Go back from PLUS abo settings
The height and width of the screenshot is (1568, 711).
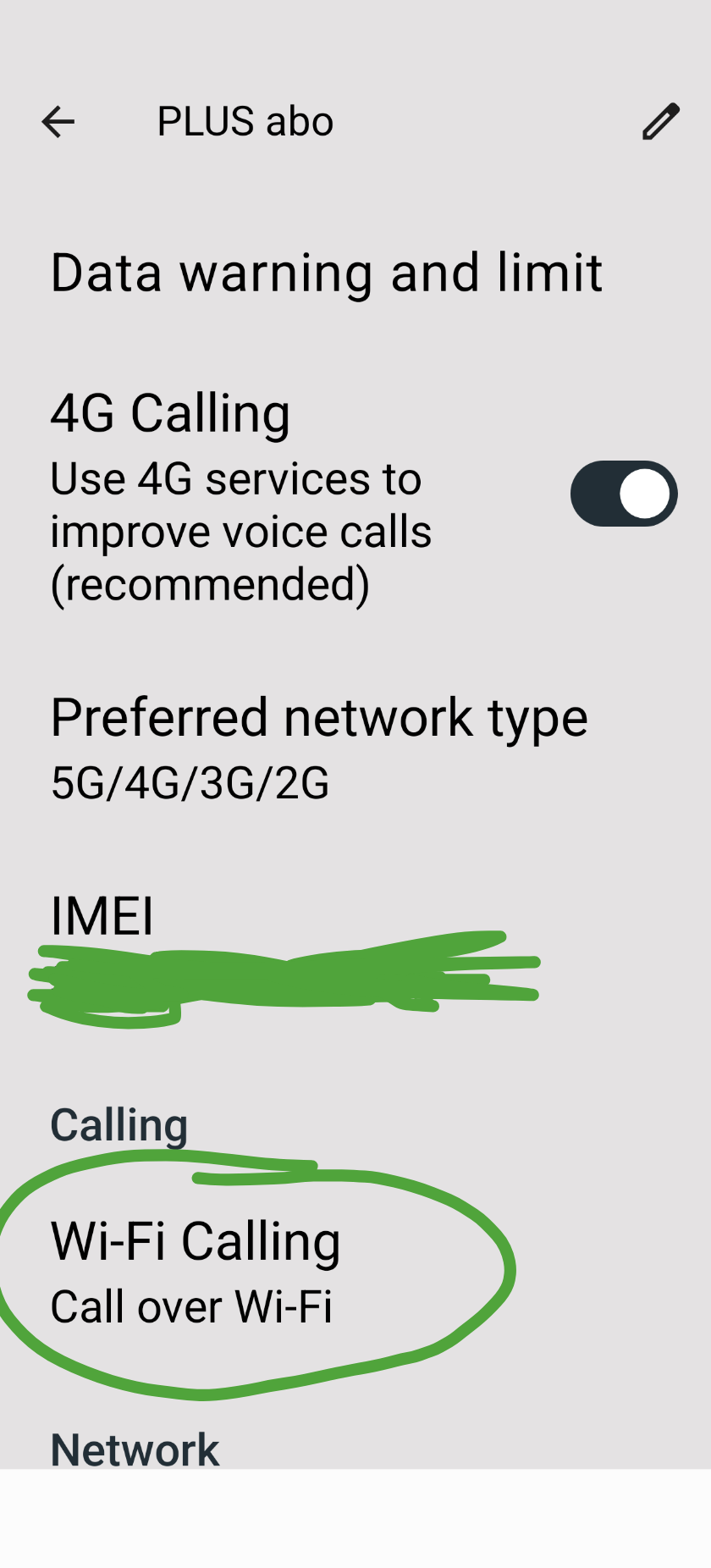pyautogui.click(x=58, y=122)
